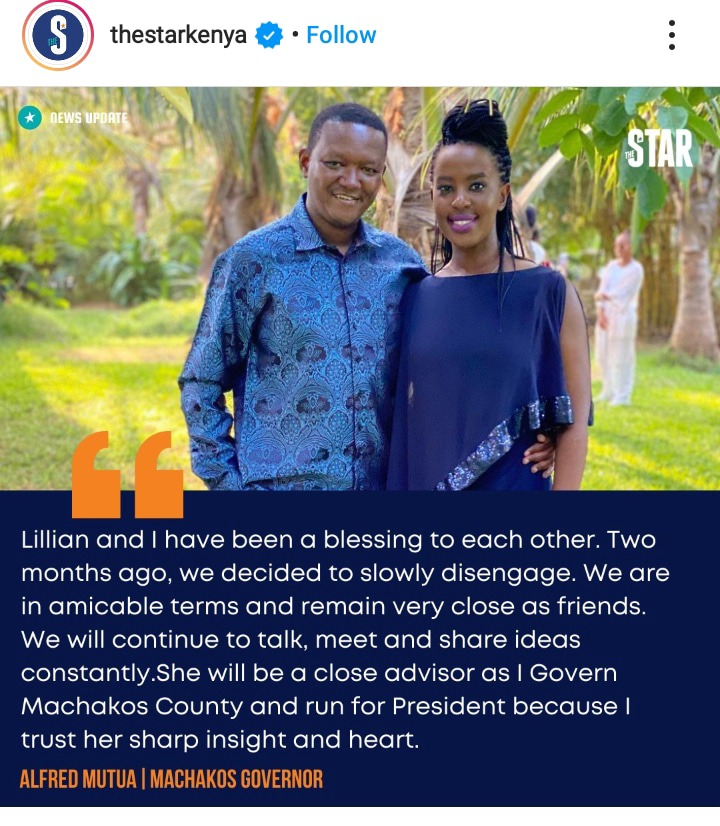Open the thestarkenya username link
Viewport: 720px width, 826px height.
pyautogui.click(x=178, y=35)
